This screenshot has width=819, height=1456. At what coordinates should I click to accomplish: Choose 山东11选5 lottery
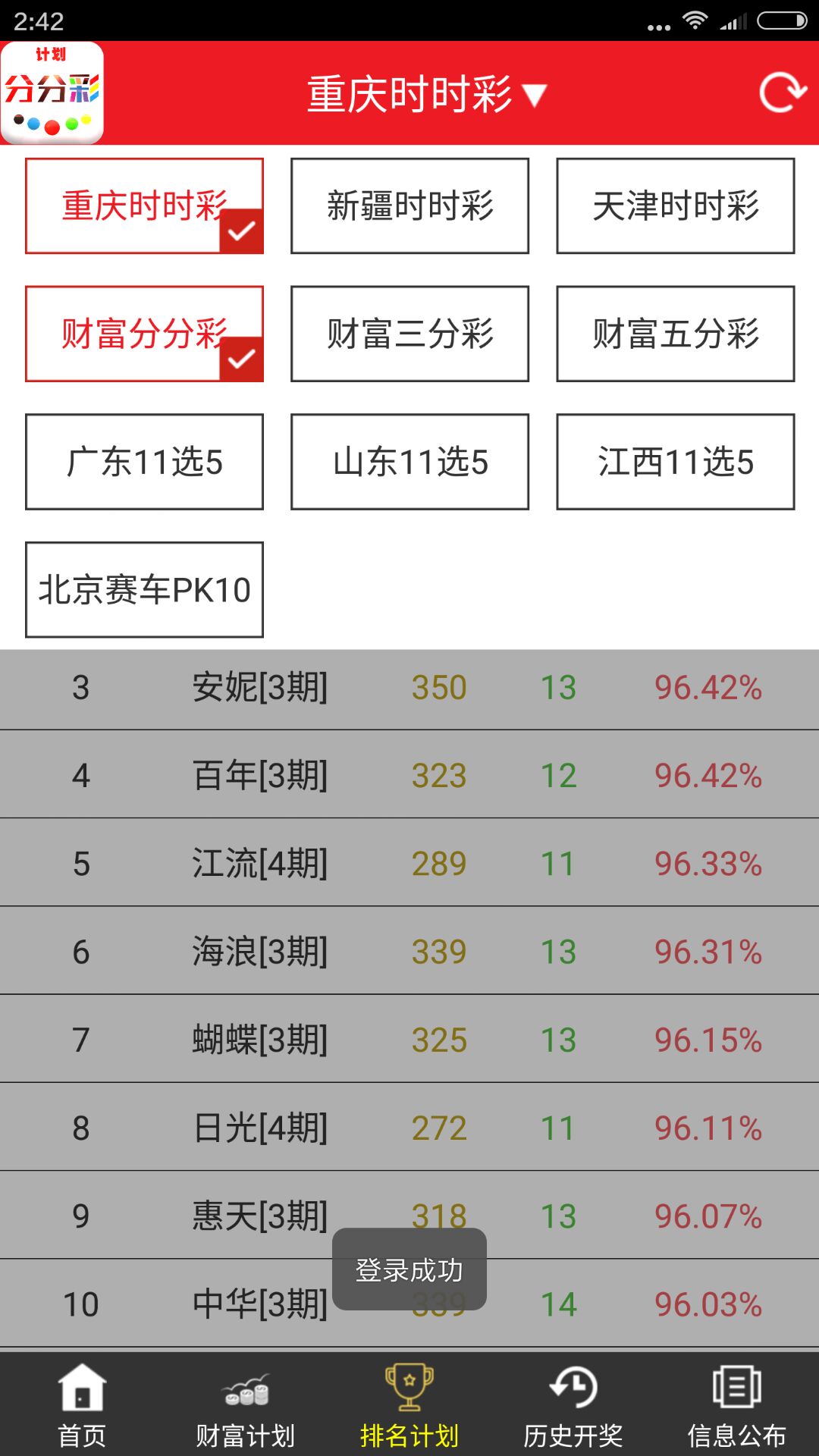click(x=409, y=462)
